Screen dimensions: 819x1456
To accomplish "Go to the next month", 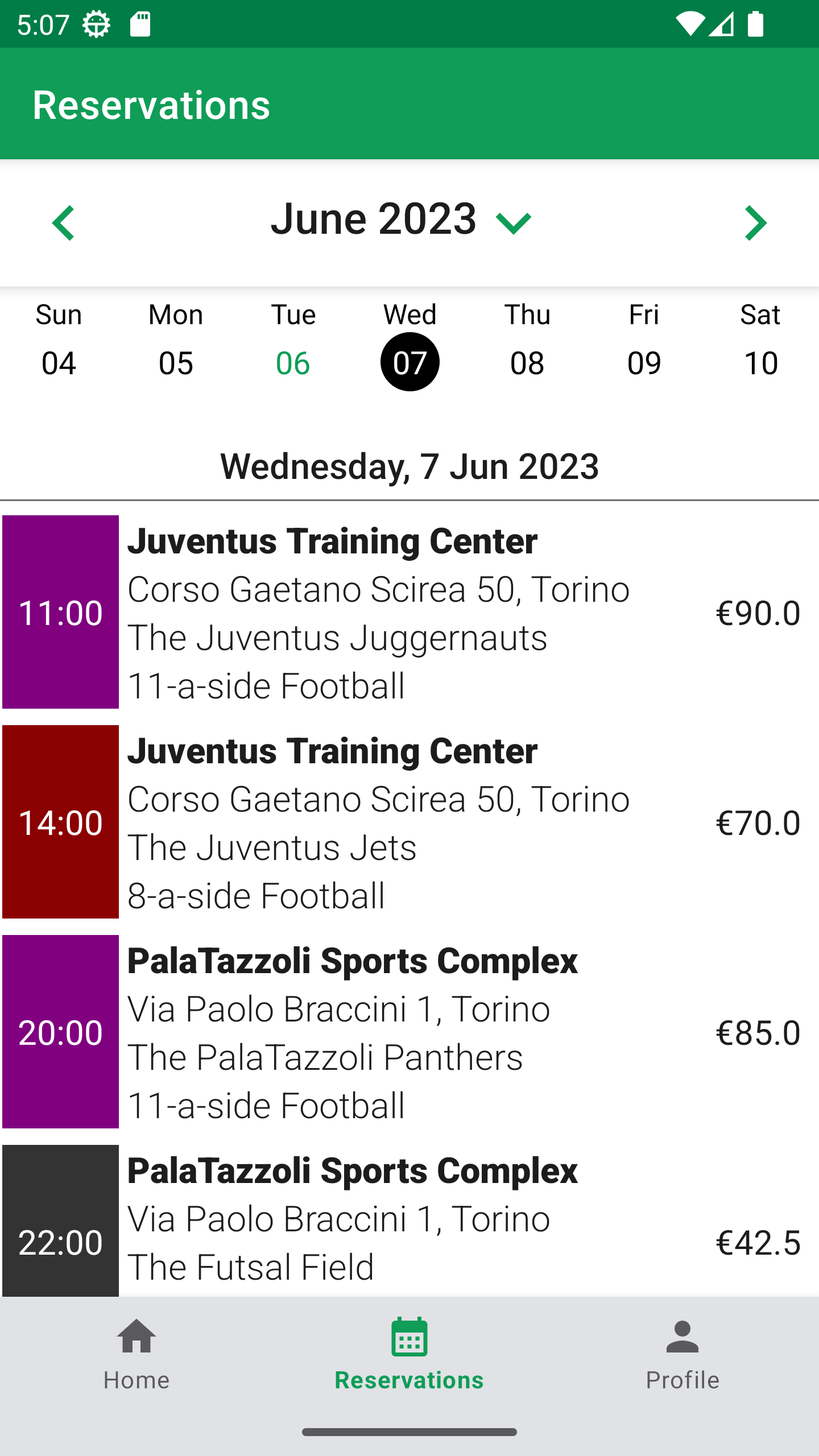I will (x=756, y=223).
